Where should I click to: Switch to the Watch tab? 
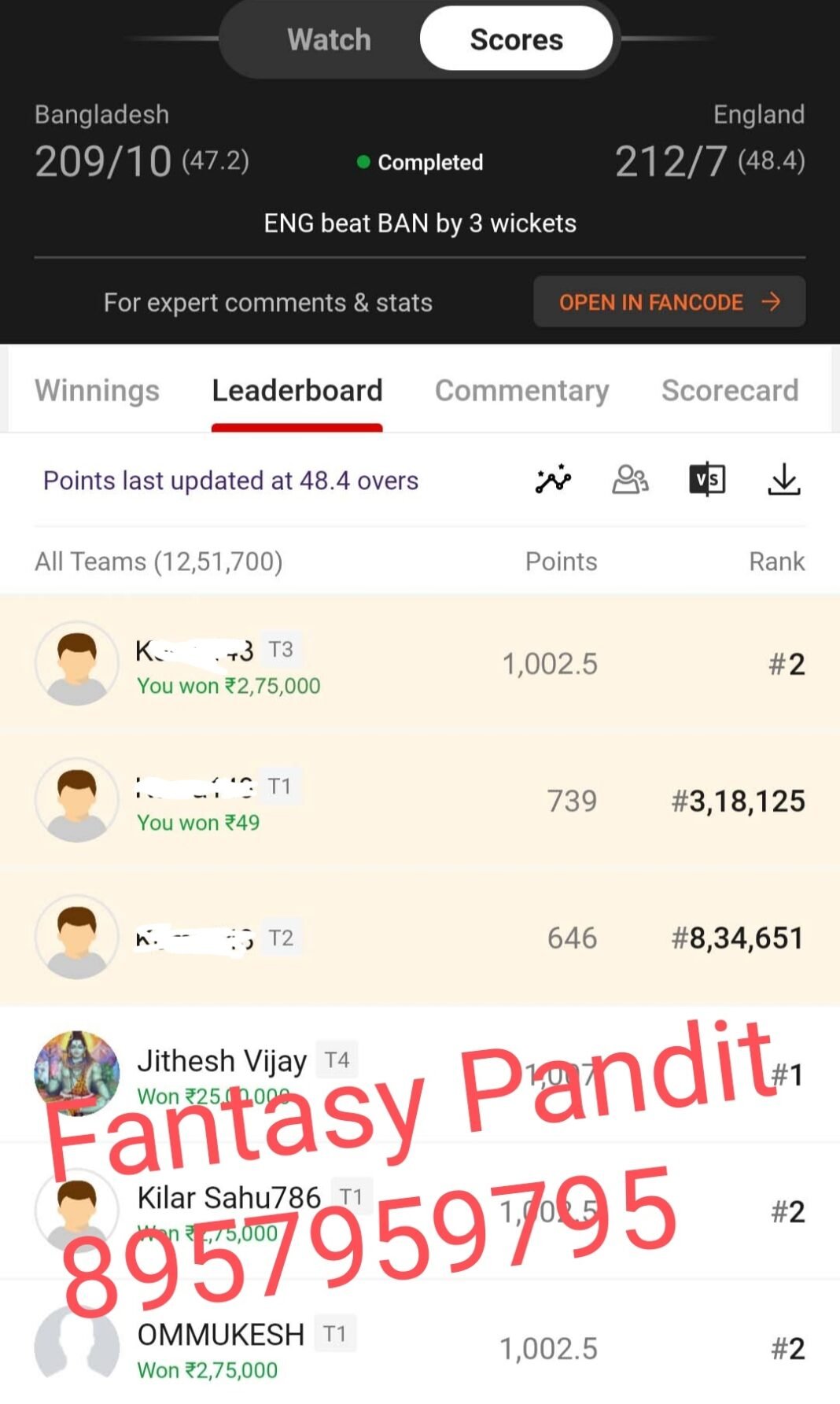pyautogui.click(x=329, y=39)
